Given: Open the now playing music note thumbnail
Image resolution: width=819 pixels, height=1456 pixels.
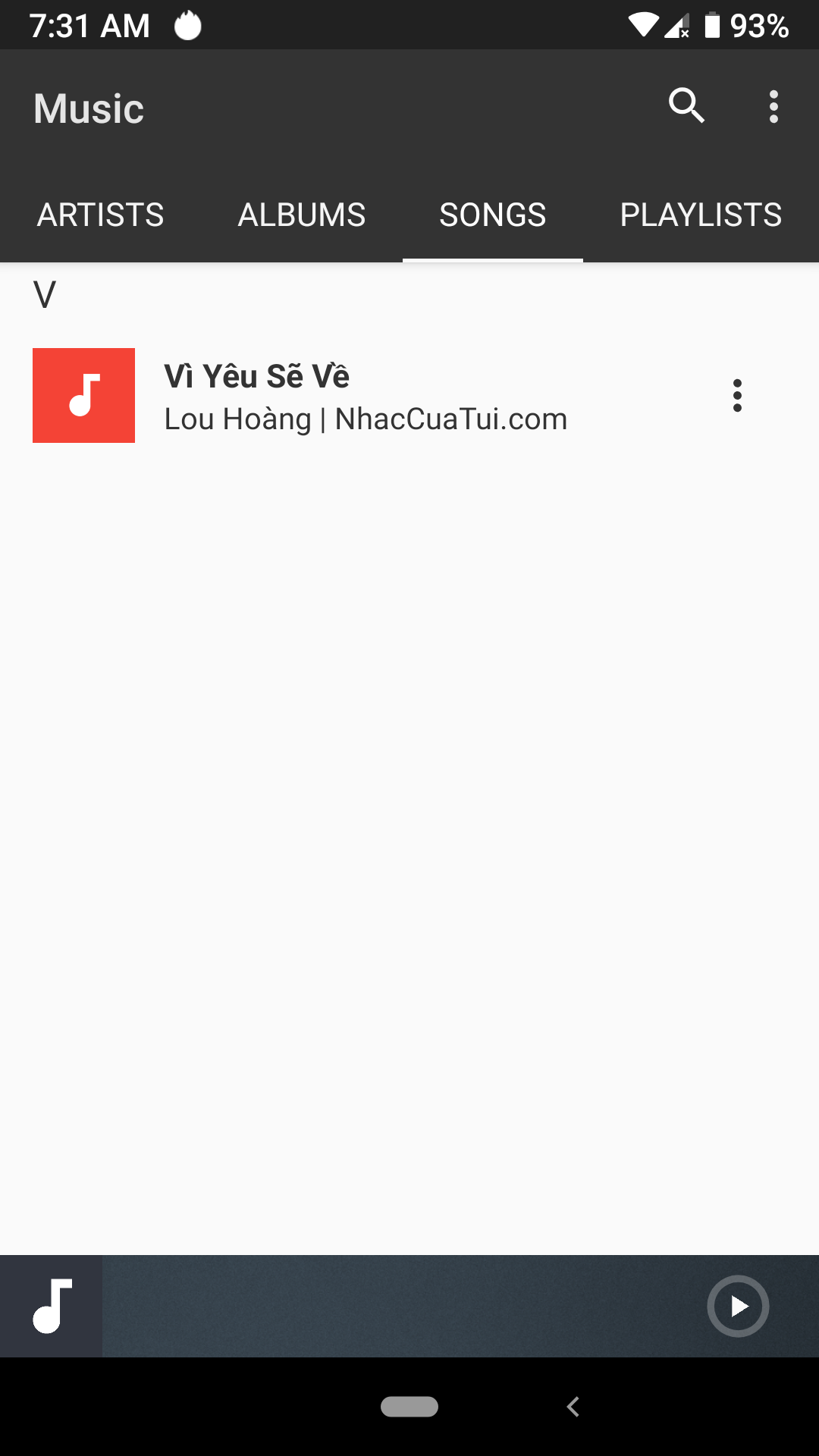Looking at the screenshot, I should [52, 1306].
